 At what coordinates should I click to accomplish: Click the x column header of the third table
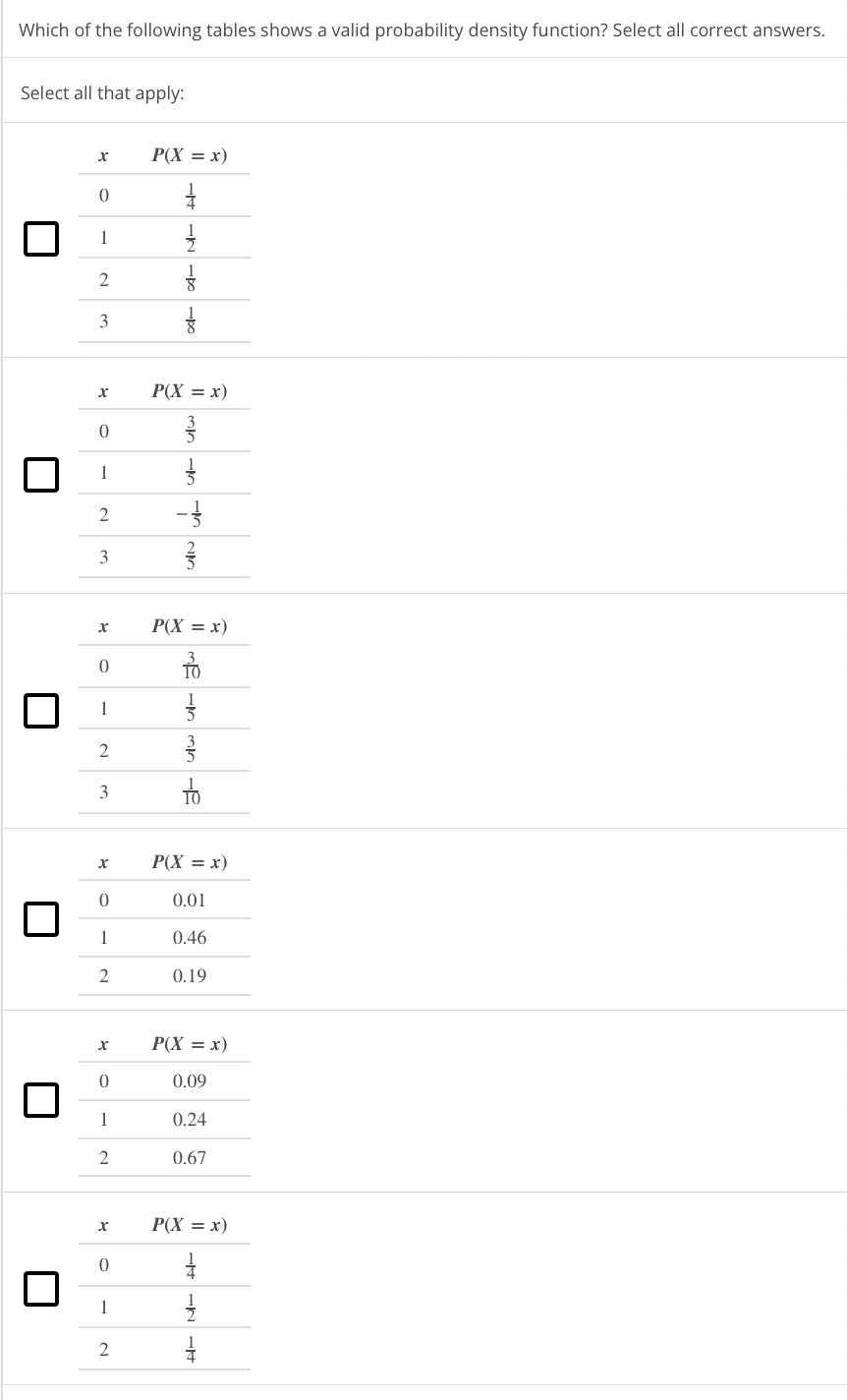103,625
